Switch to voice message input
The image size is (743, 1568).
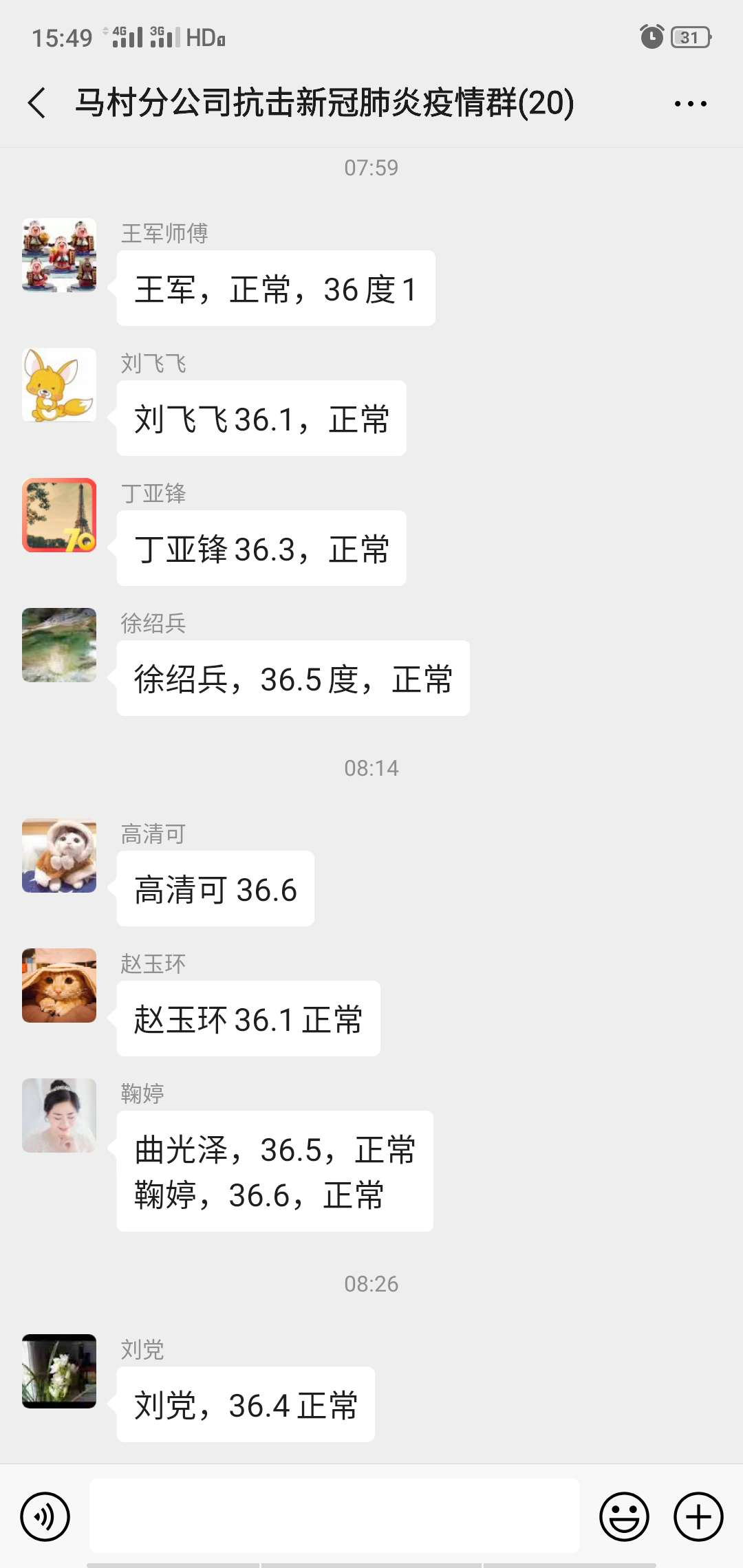(45, 1516)
